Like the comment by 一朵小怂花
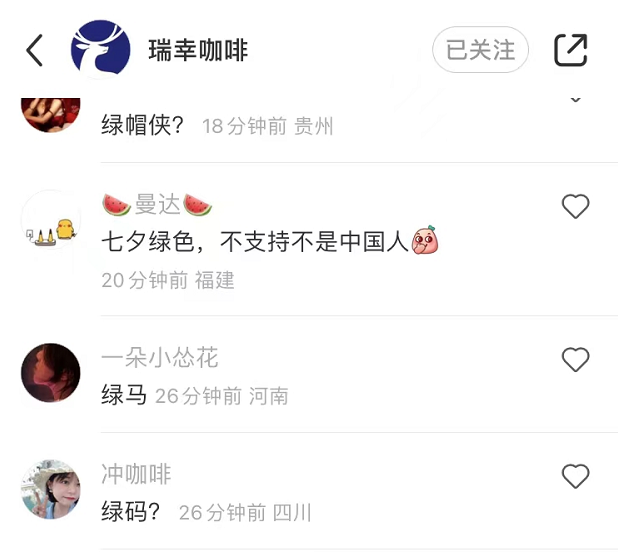This screenshot has width=618, height=553. [x=575, y=360]
